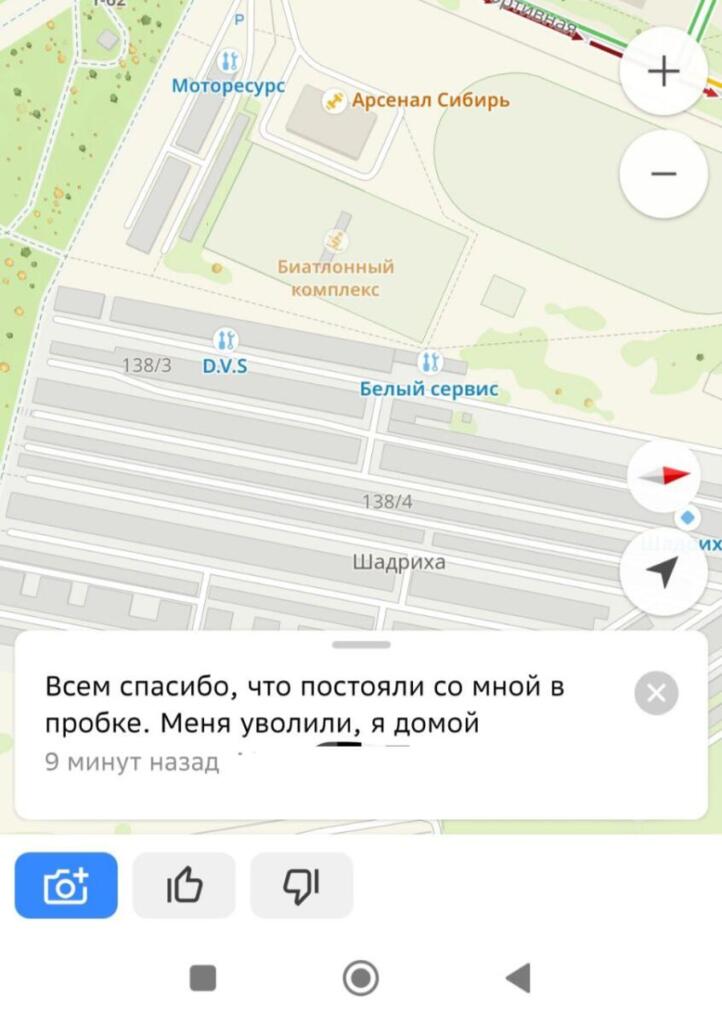Open the add photo camera button

point(65,884)
